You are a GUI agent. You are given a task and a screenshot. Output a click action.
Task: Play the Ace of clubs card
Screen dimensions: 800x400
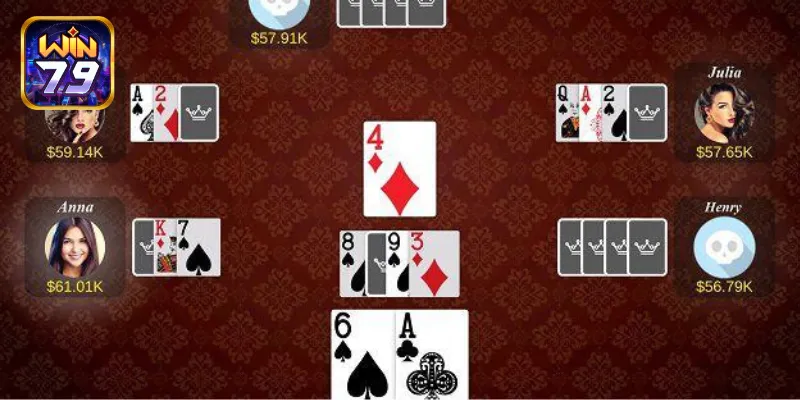[x=434, y=356]
